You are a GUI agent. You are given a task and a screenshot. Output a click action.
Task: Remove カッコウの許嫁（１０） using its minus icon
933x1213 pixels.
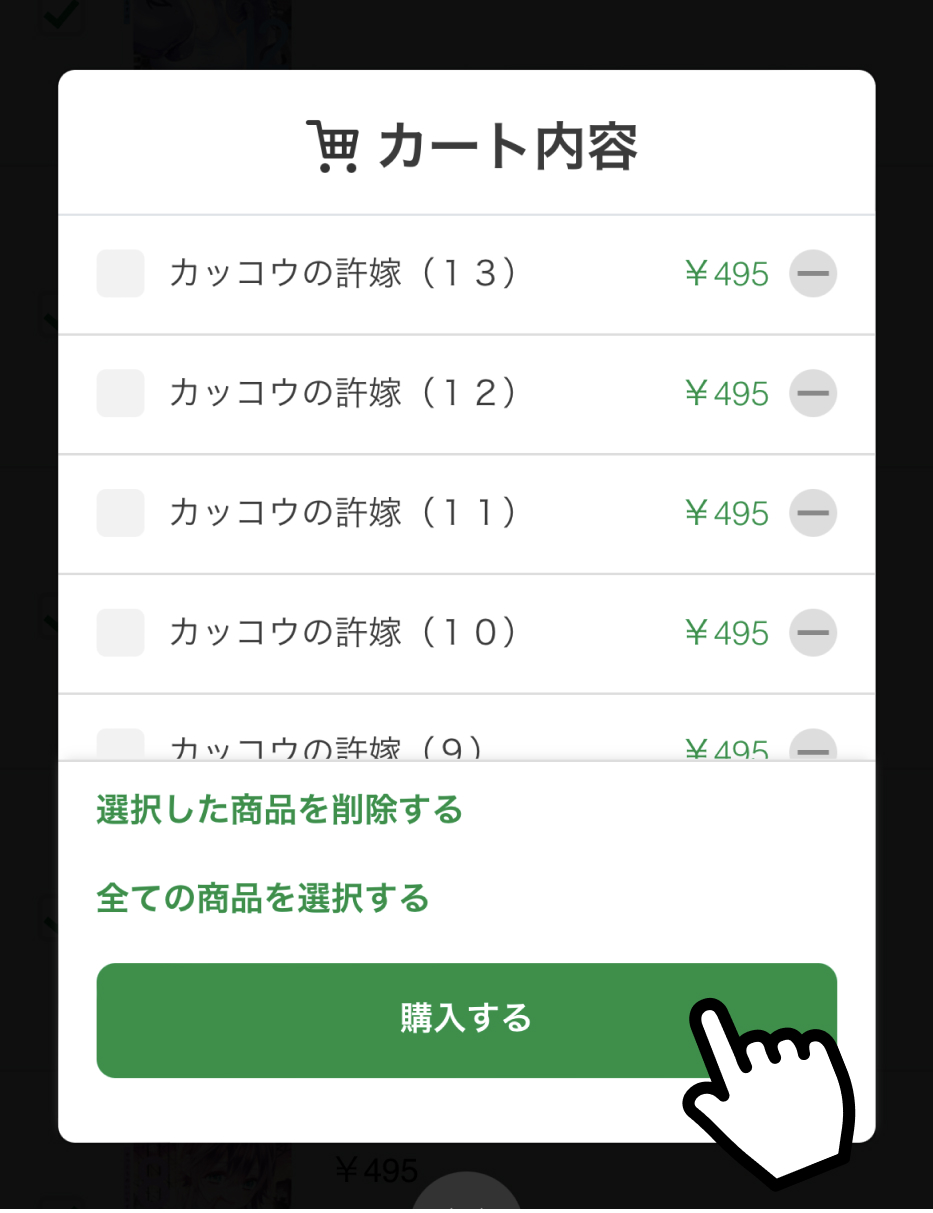(x=813, y=632)
